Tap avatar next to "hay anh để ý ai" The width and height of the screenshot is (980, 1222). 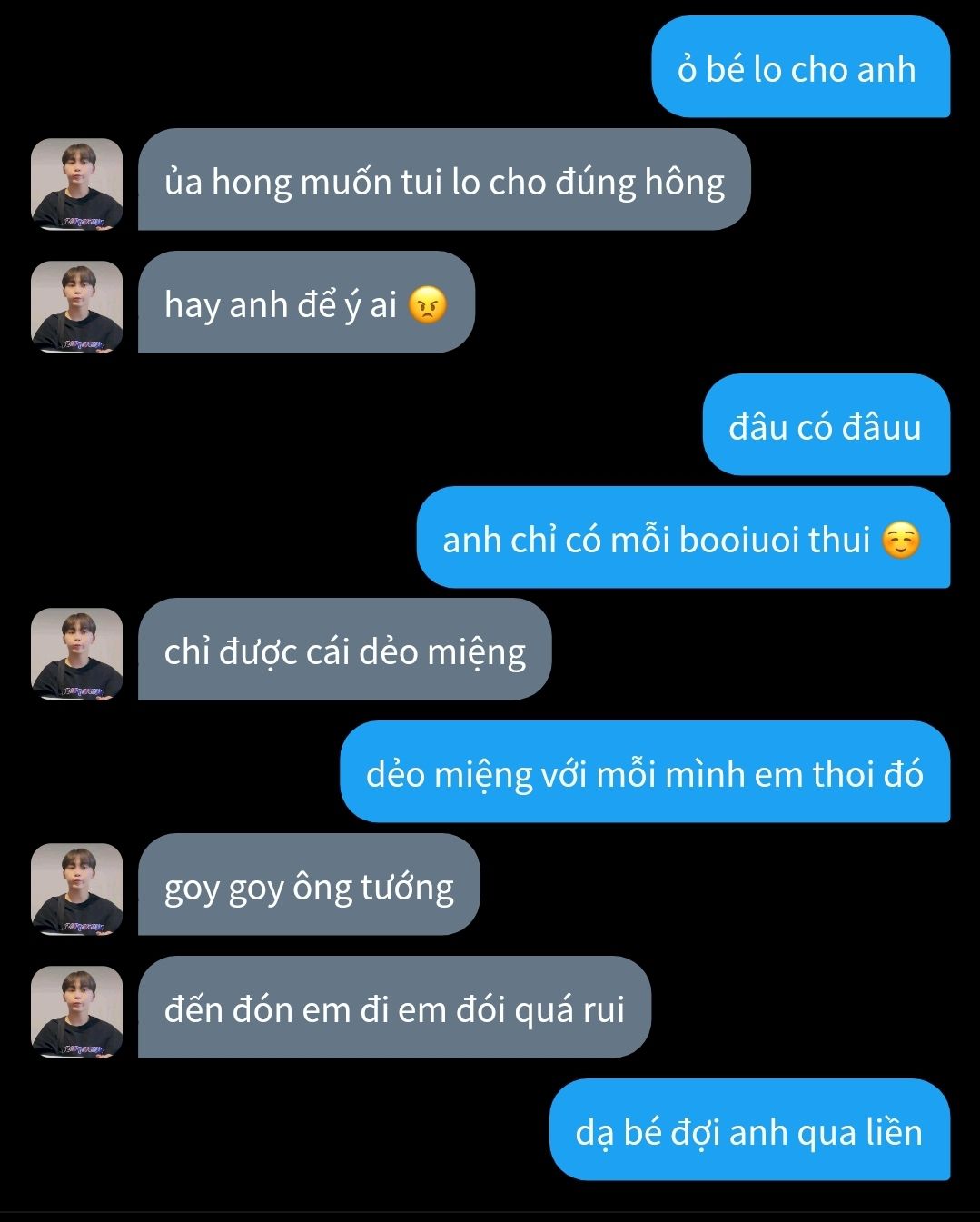tap(77, 306)
